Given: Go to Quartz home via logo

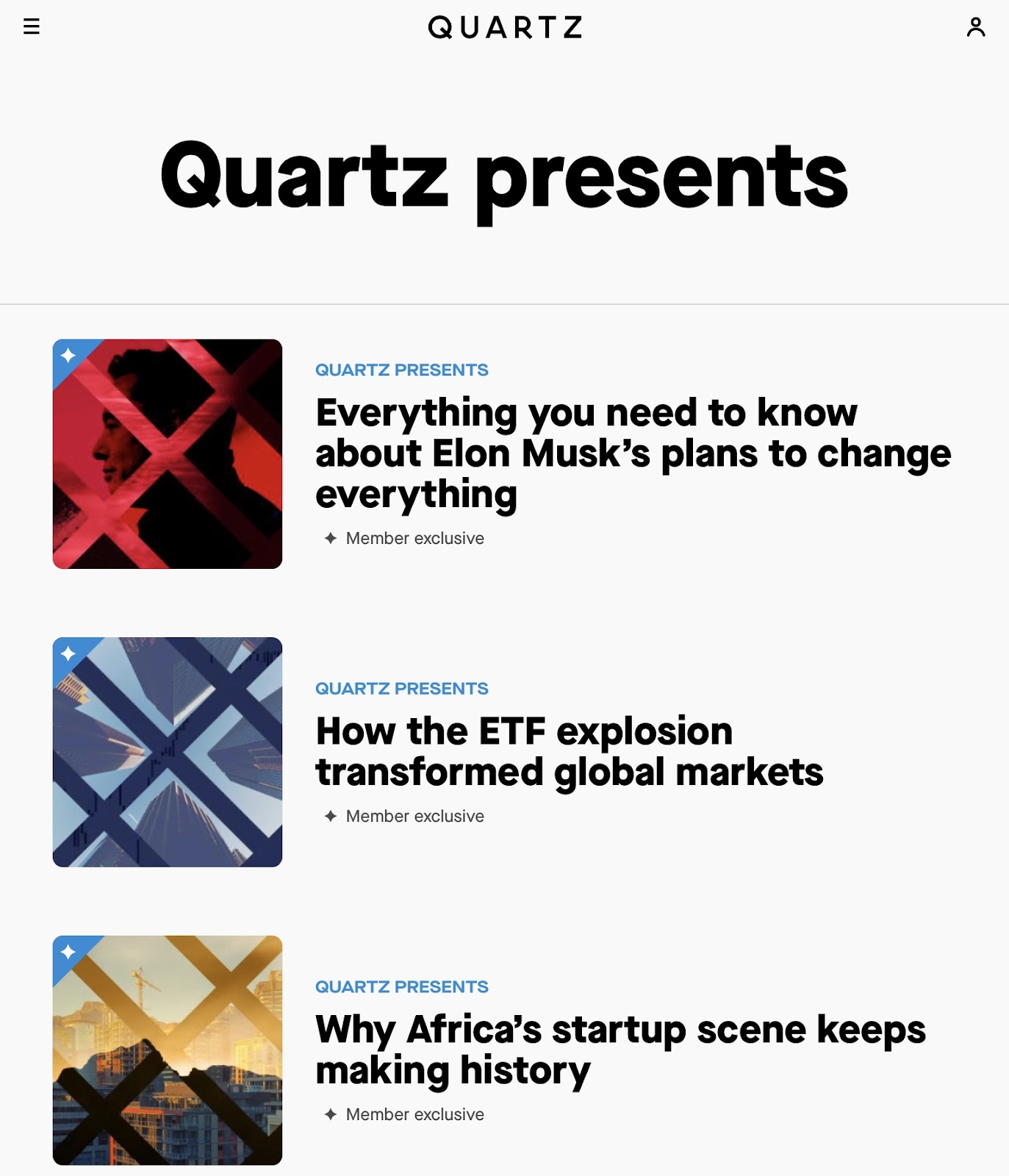Looking at the screenshot, I should point(505,27).
